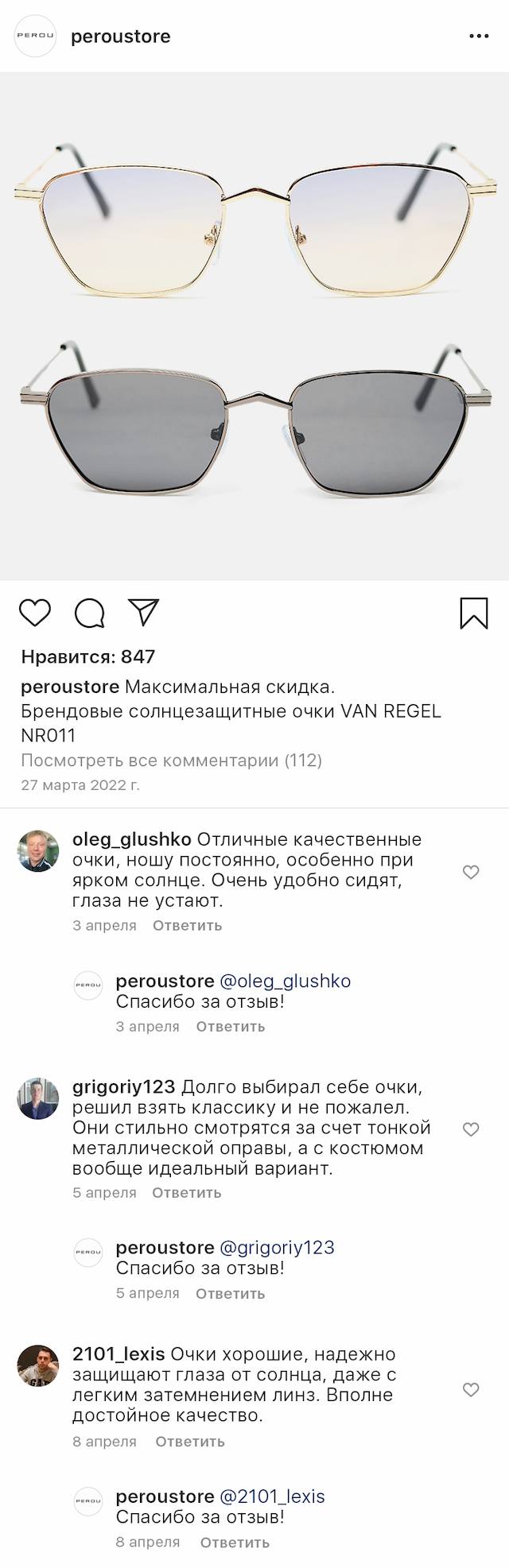Open peroustore profile from header username
This screenshot has width=509, height=1568.
click(120, 37)
